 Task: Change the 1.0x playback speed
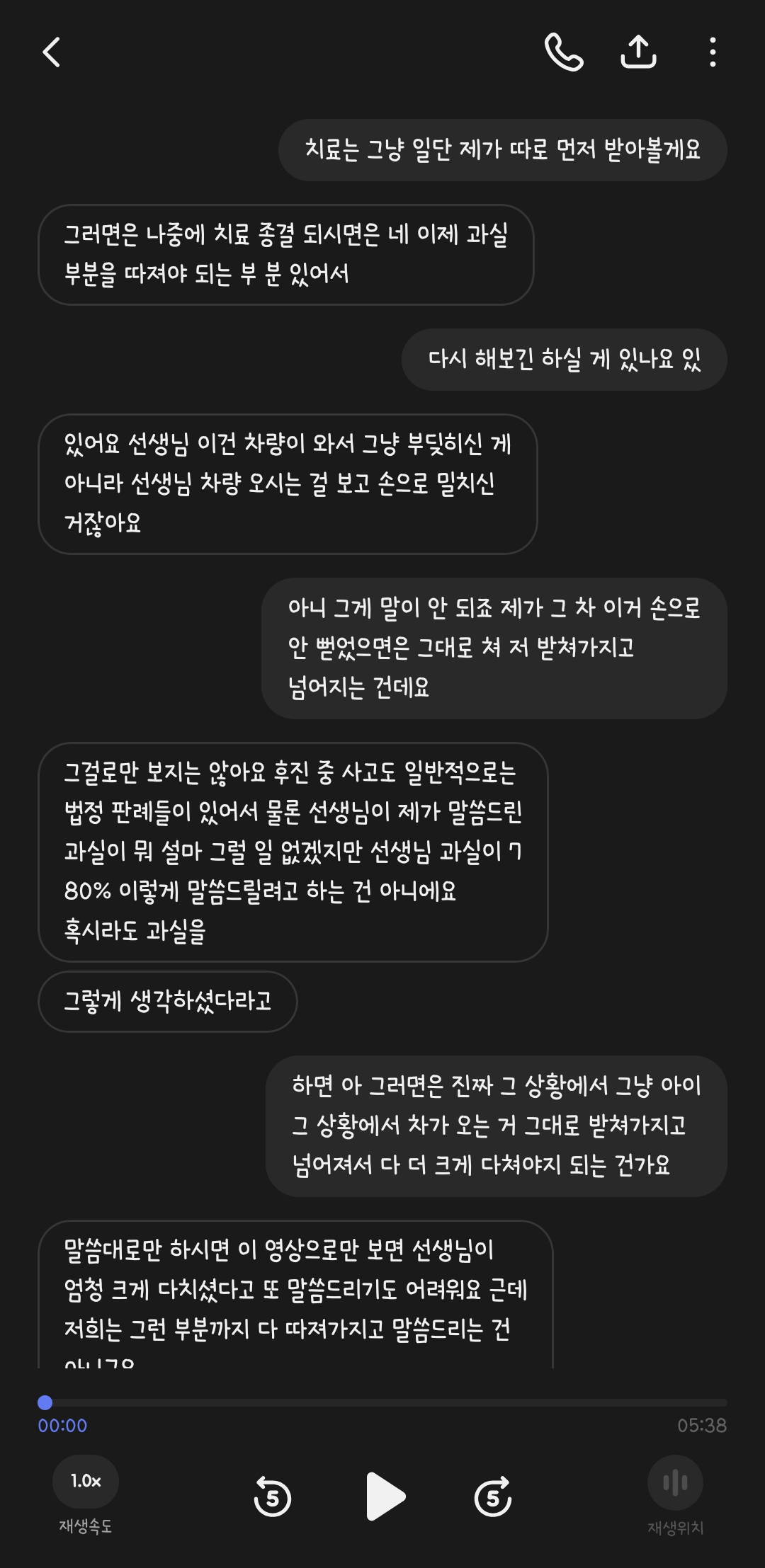tap(86, 1481)
